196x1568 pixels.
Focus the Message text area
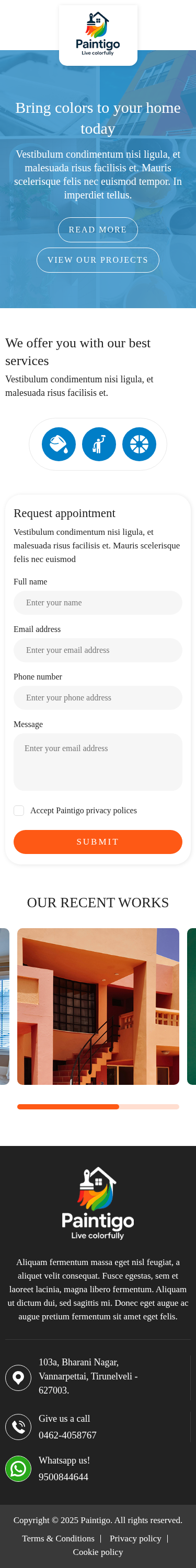tap(98, 762)
